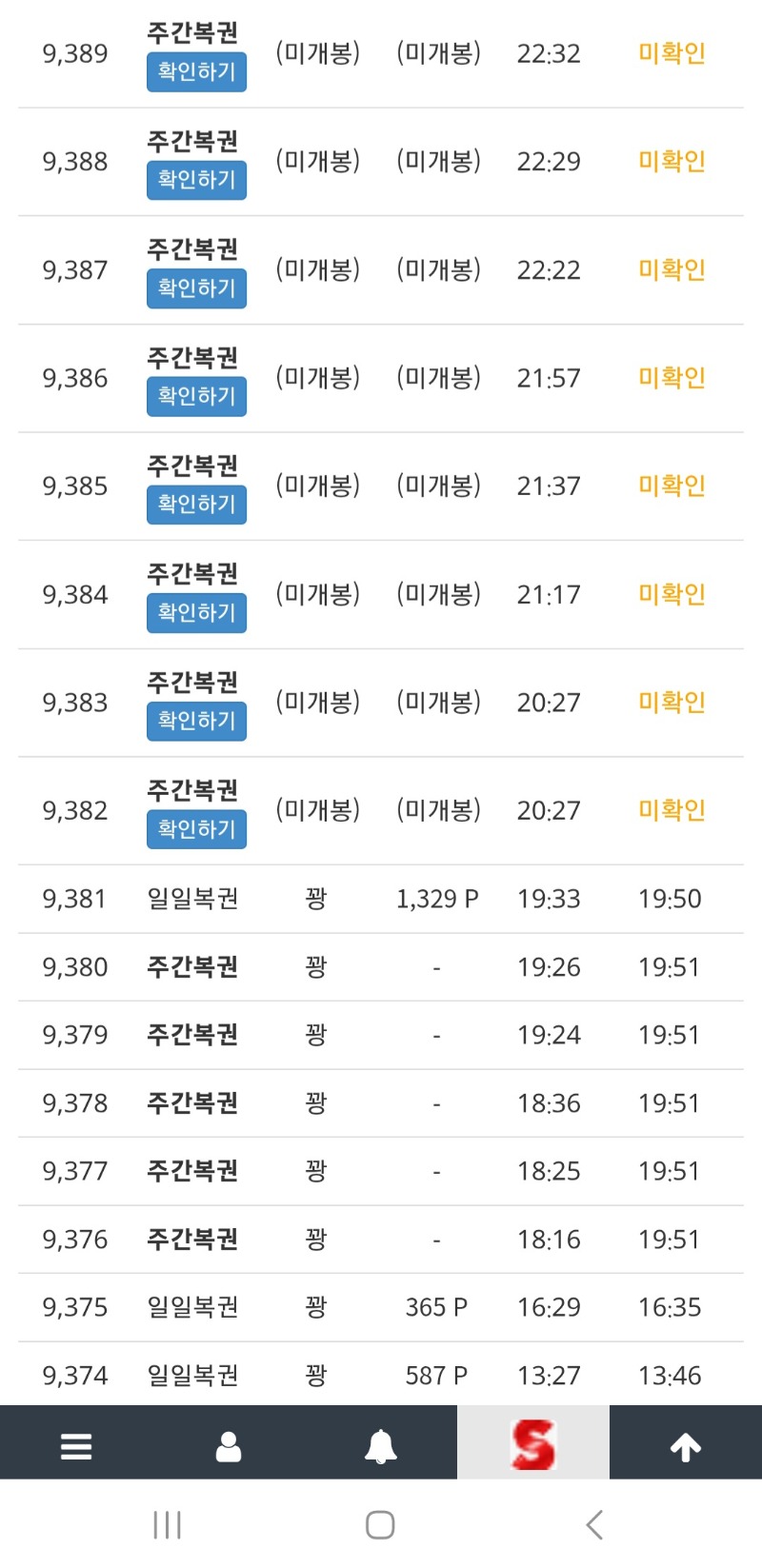Go to the user profile icon
This screenshot has width=762, height=1568.
pos(229,1446)
